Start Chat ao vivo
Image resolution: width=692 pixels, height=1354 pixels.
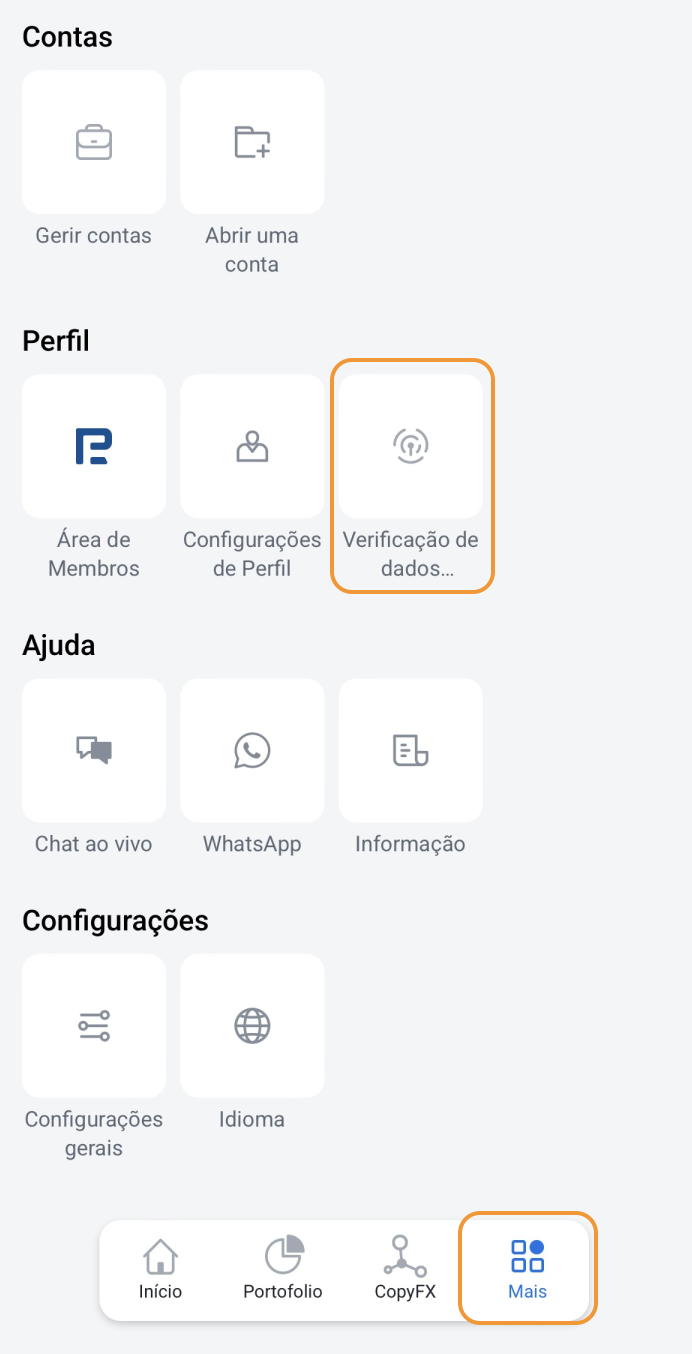(94, 750)
